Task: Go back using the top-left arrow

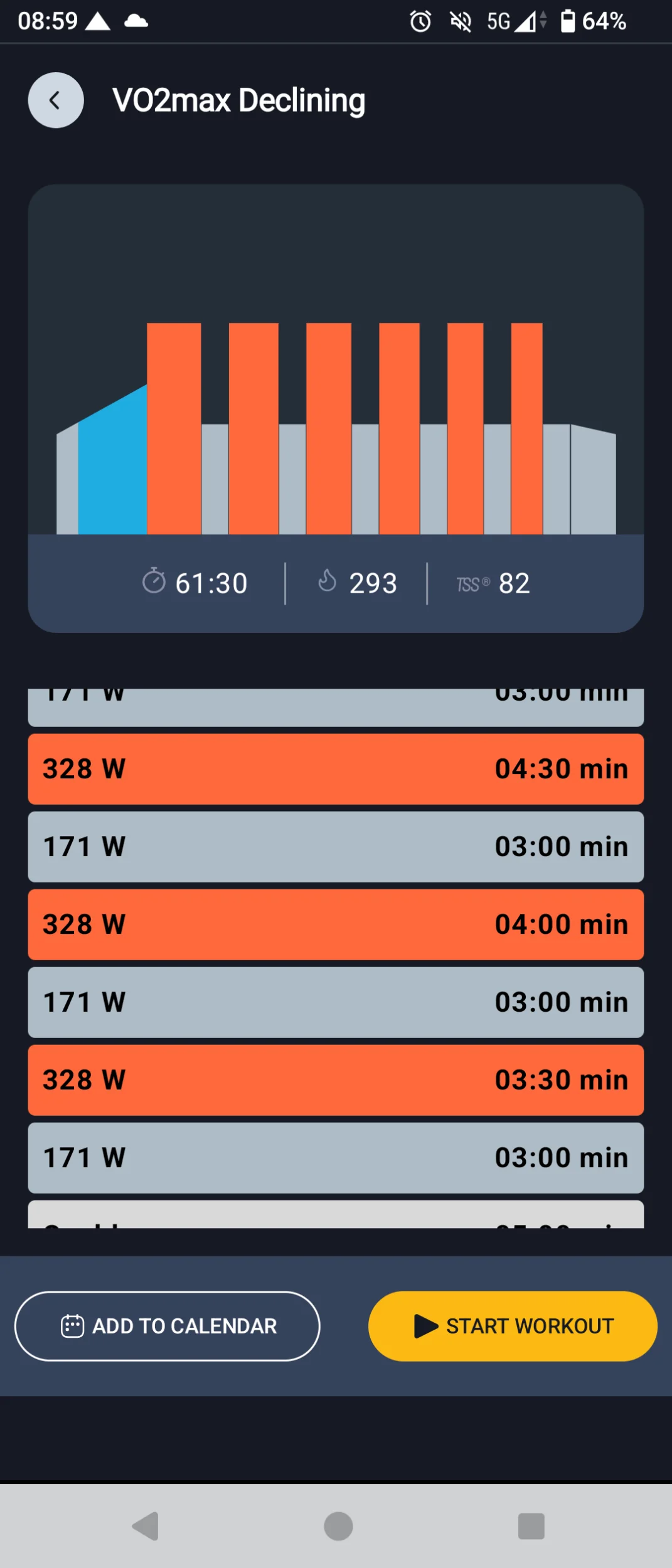Action: tap(56, 100)
